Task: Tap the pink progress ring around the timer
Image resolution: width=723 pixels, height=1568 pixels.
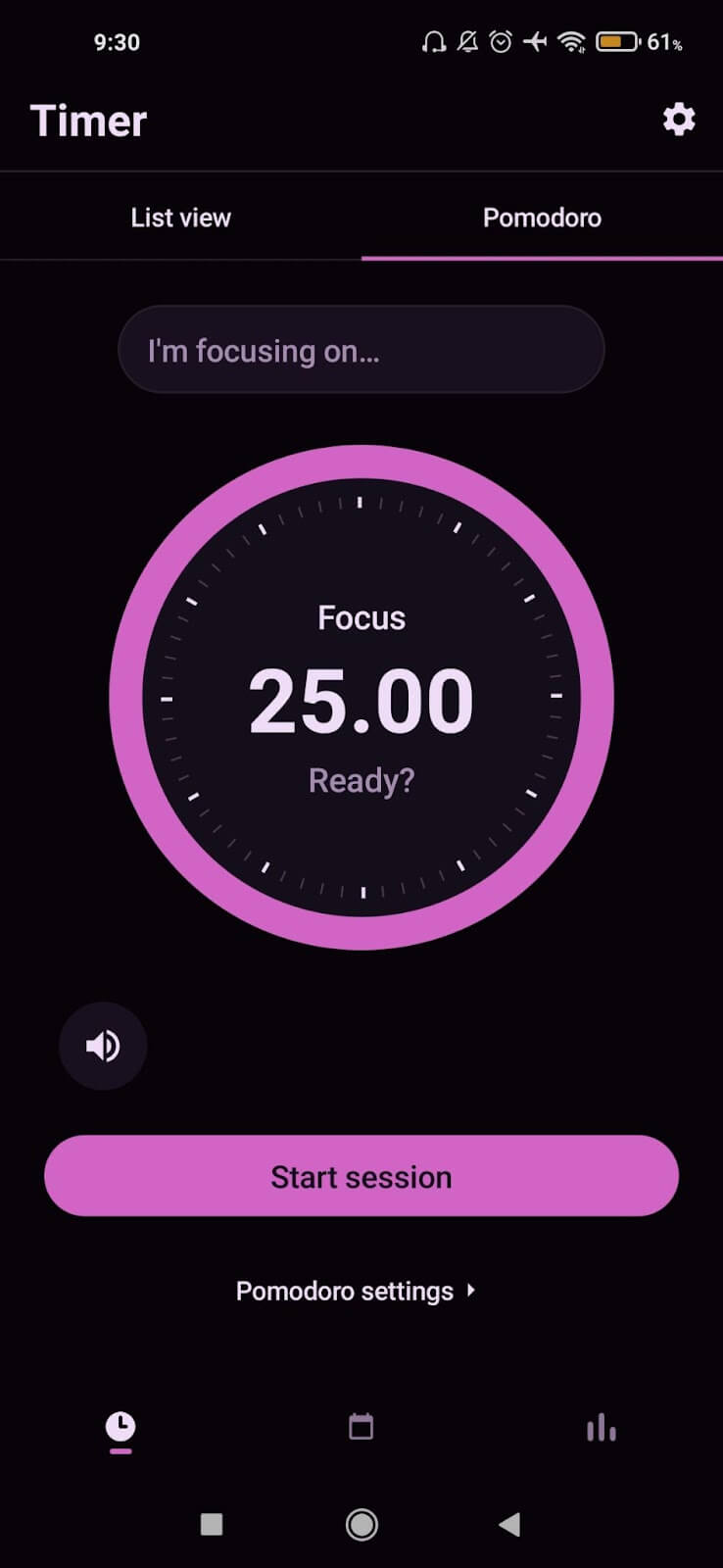Action: coord(361,470)
